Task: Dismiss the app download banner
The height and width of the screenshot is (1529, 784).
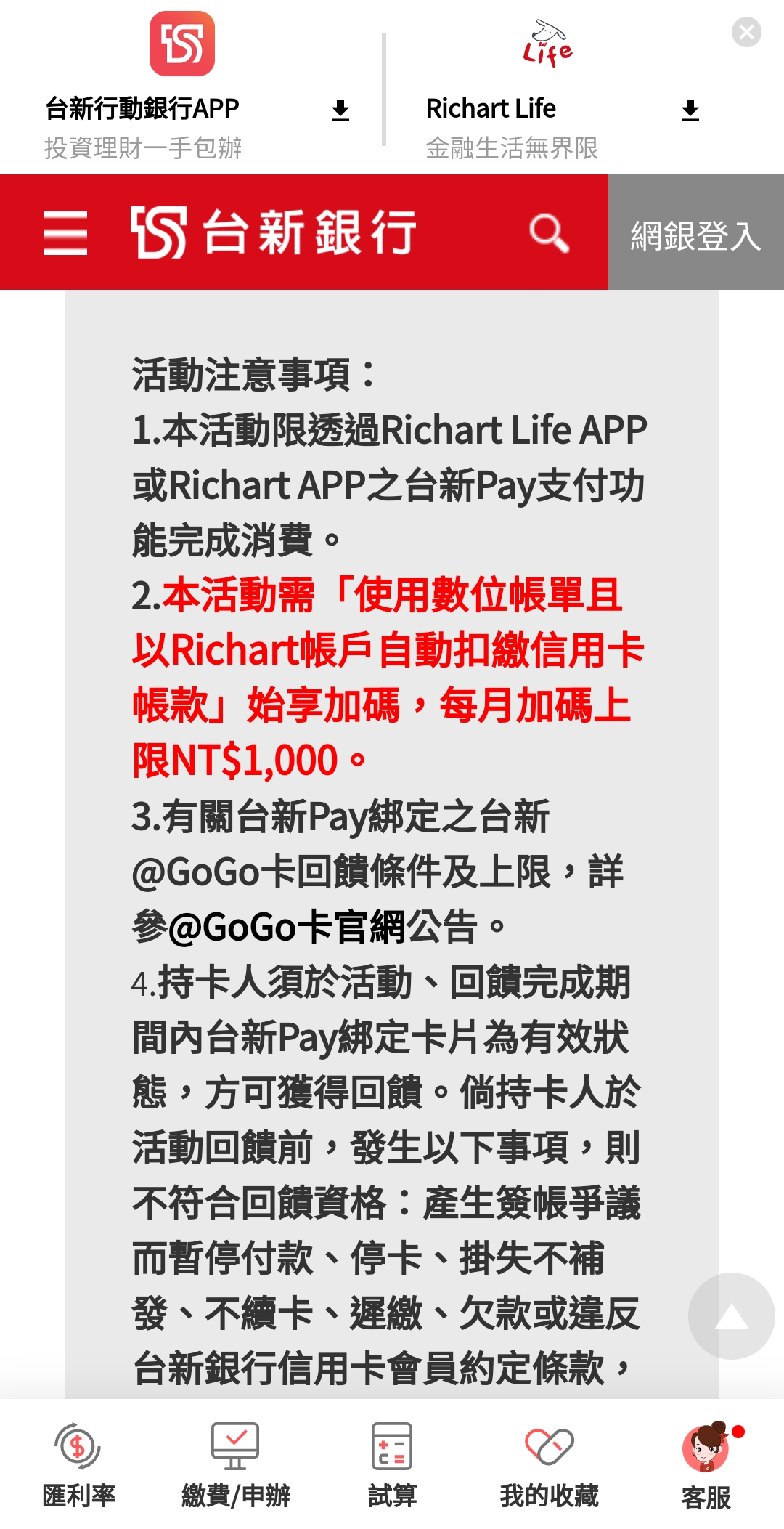Action: [x=746, y=33]
